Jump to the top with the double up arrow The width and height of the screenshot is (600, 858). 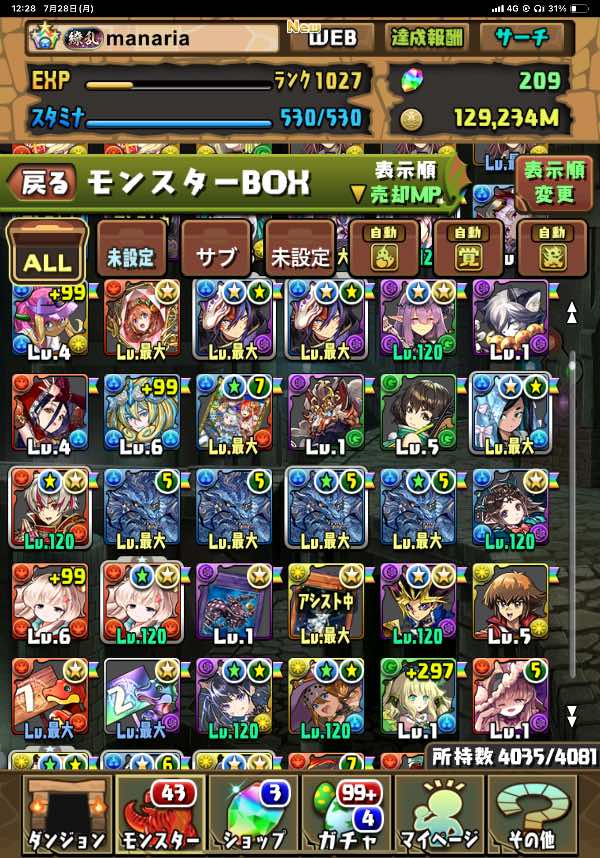point(572,313)
